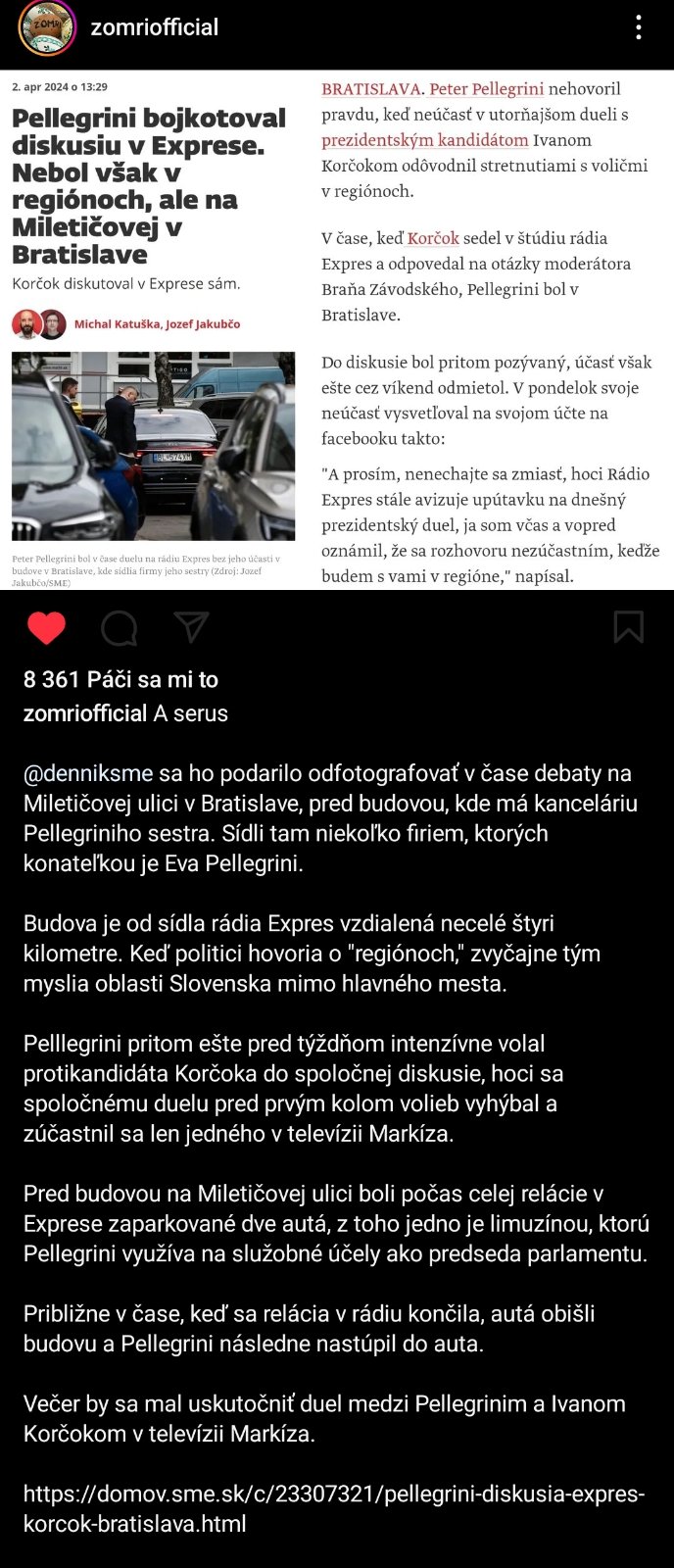Image resolution: width=674 pixels, height=1568 pixels.
Task: View who liked via 8 361 Páči sa mi to
Action: click(x=120, y=679)
